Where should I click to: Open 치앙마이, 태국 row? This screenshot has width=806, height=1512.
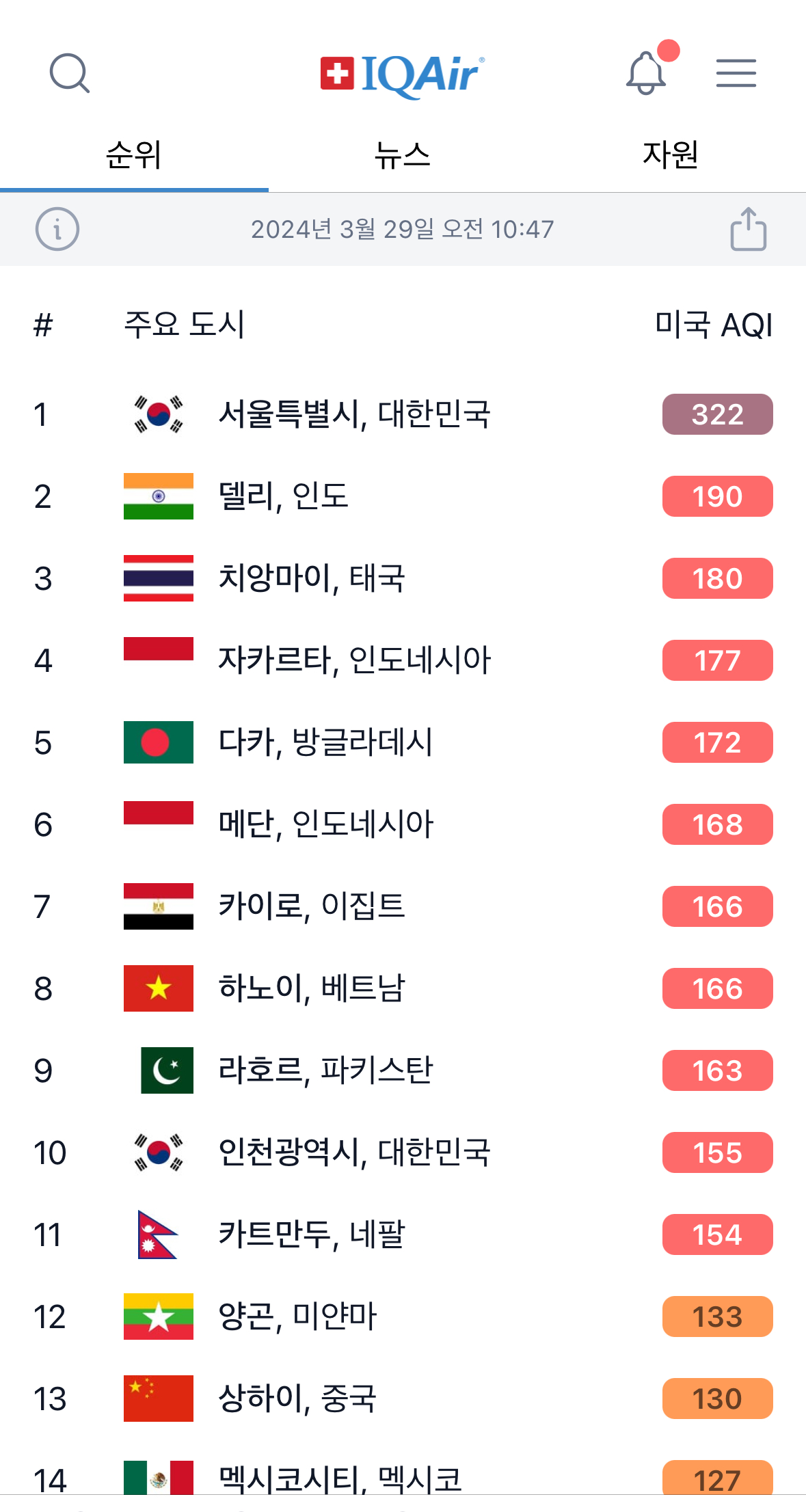[x=403, y=578]
